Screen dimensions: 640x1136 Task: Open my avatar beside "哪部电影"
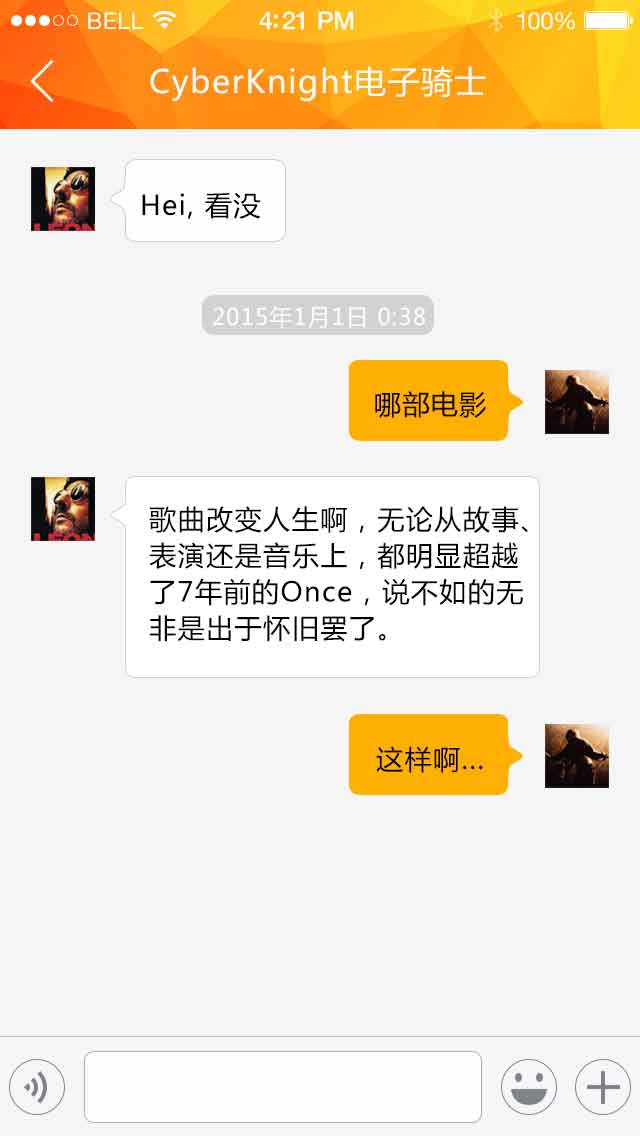pos(577,402)
